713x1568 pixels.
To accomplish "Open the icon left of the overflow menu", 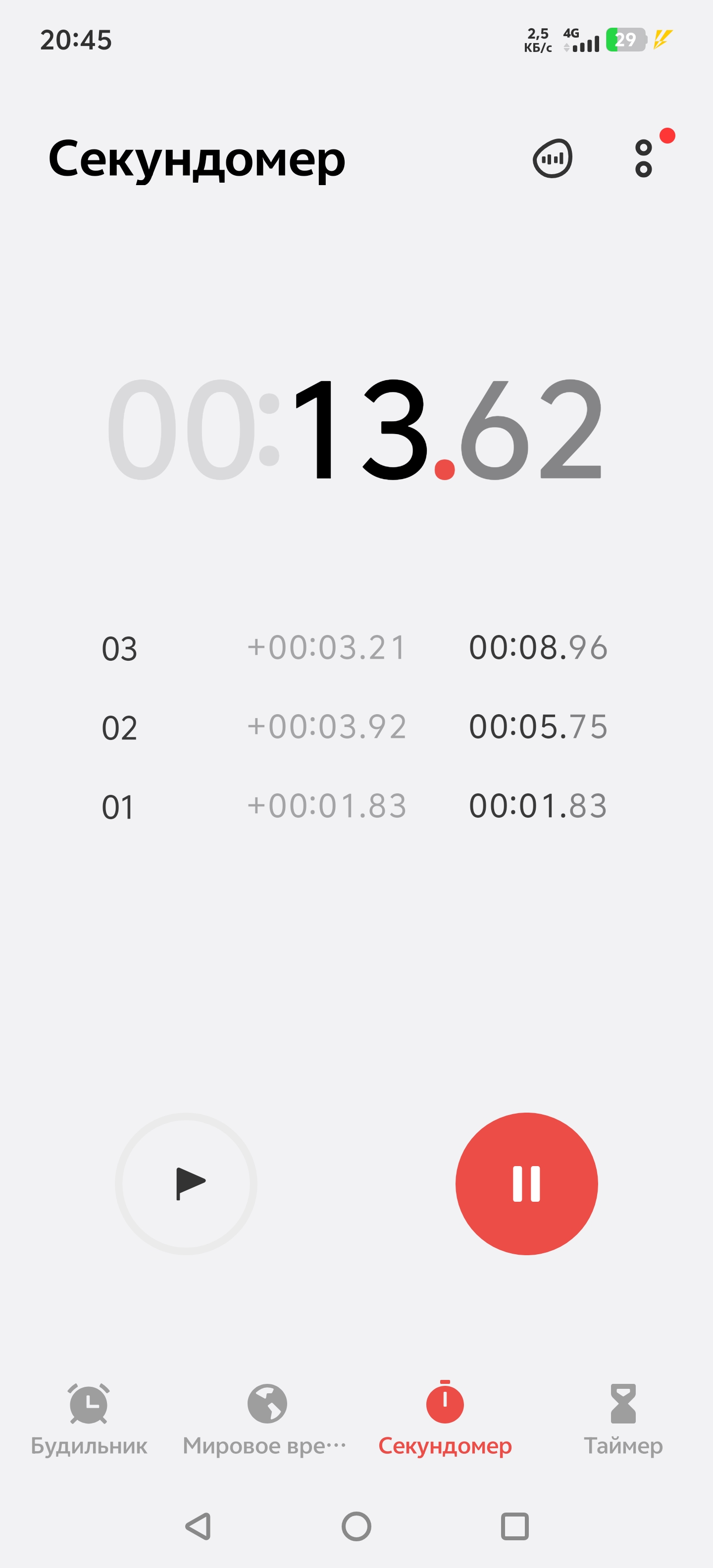I will click(x=552, y=158).
